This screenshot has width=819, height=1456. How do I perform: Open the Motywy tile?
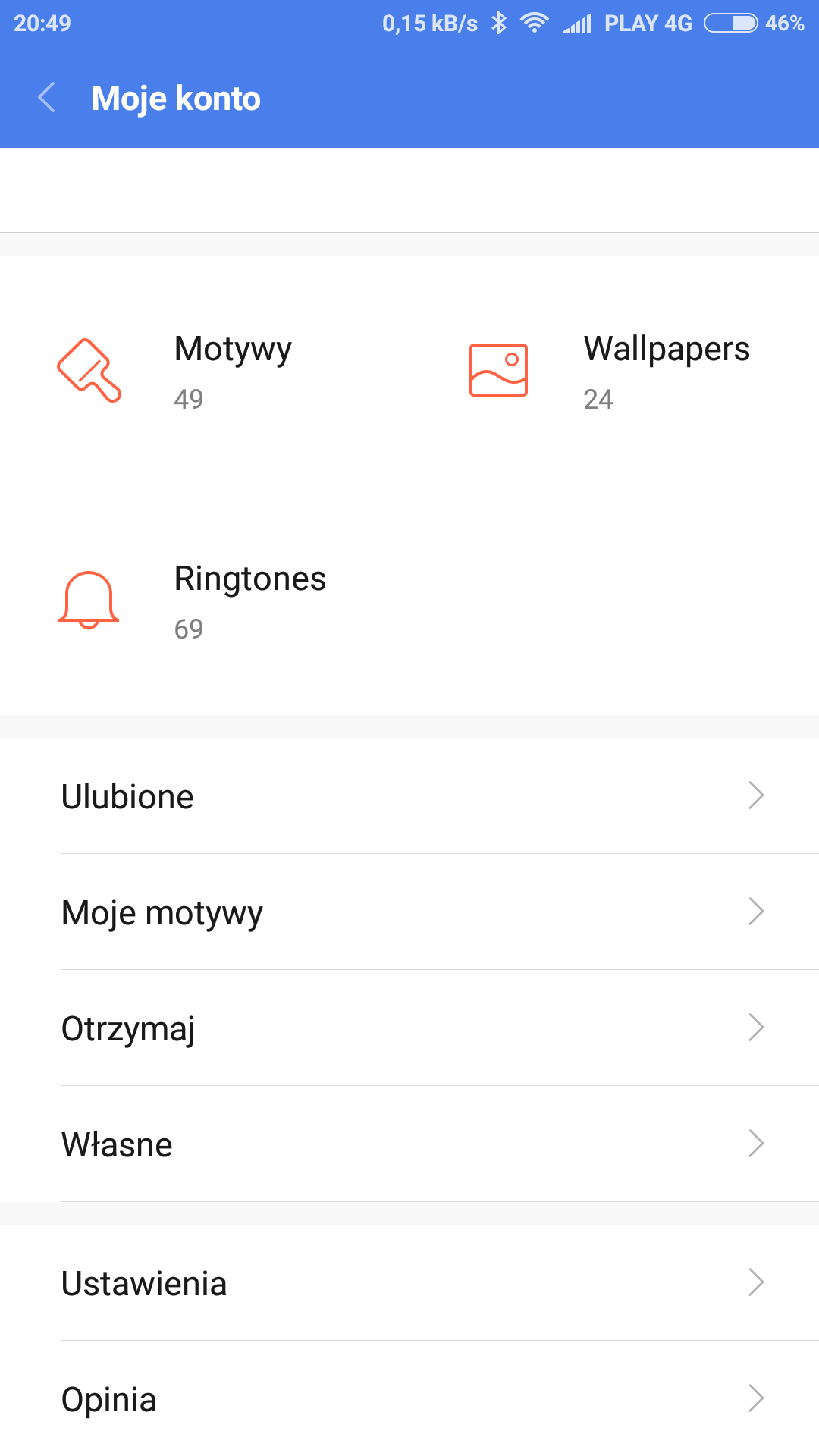[x=204, y=370]
